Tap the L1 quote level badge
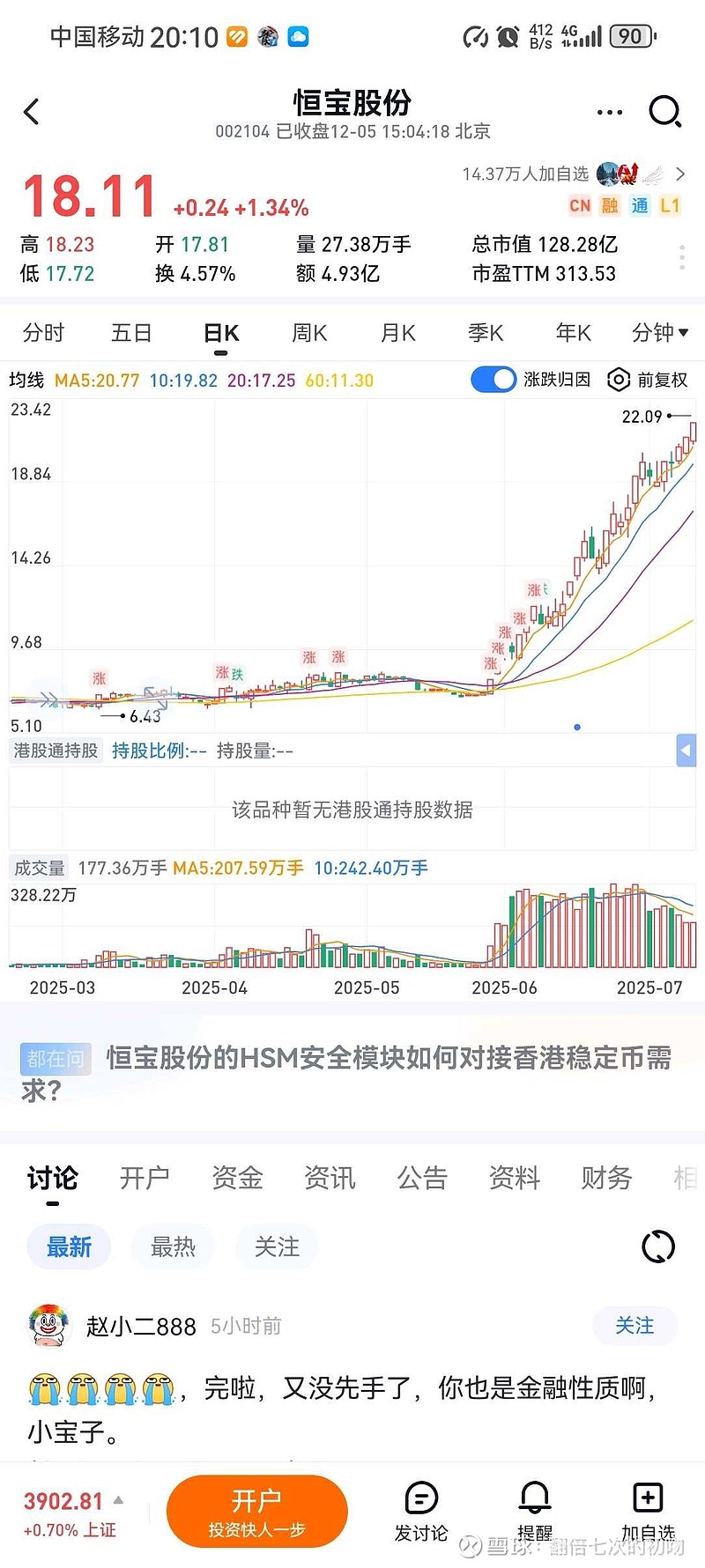 click(x=670, y=205)
